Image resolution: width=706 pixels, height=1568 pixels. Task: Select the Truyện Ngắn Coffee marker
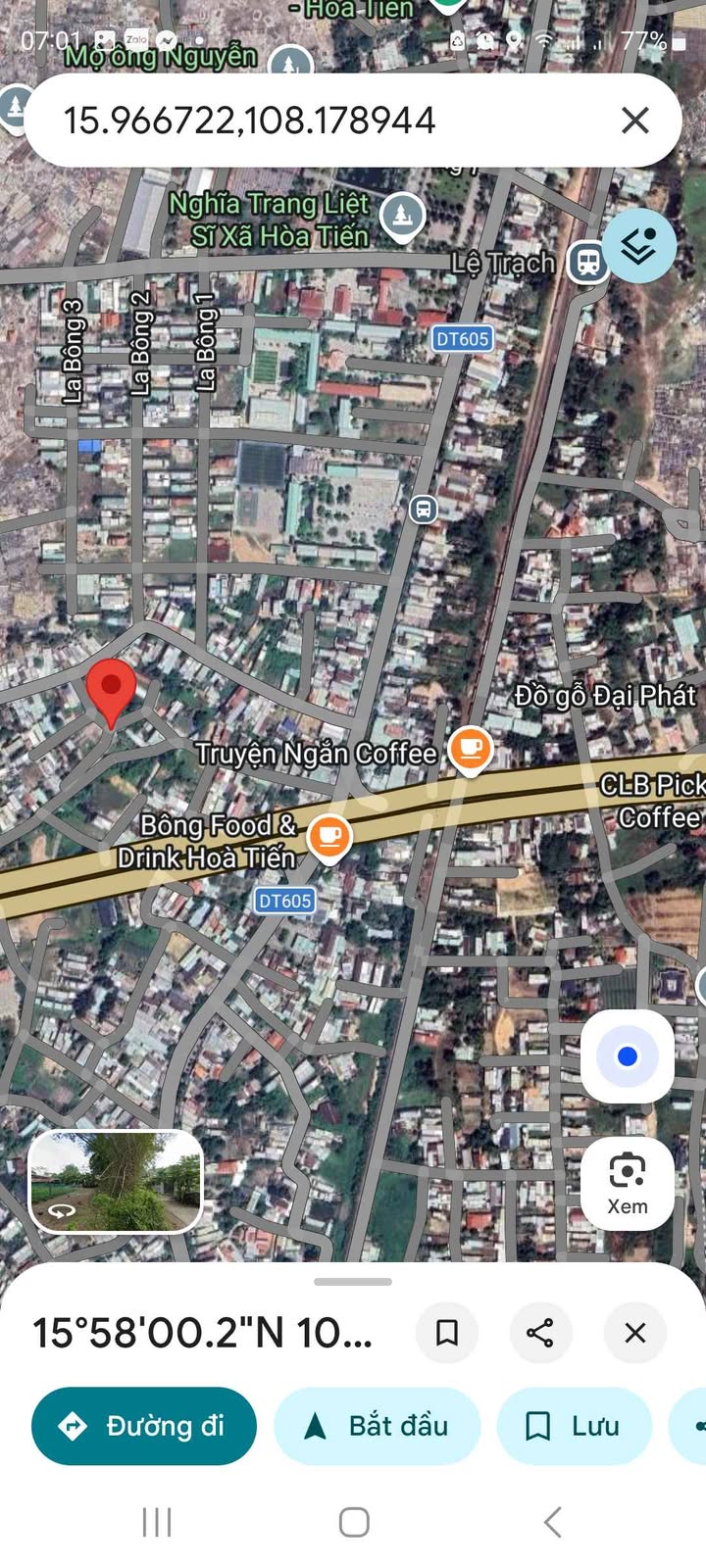coord(470,749)
